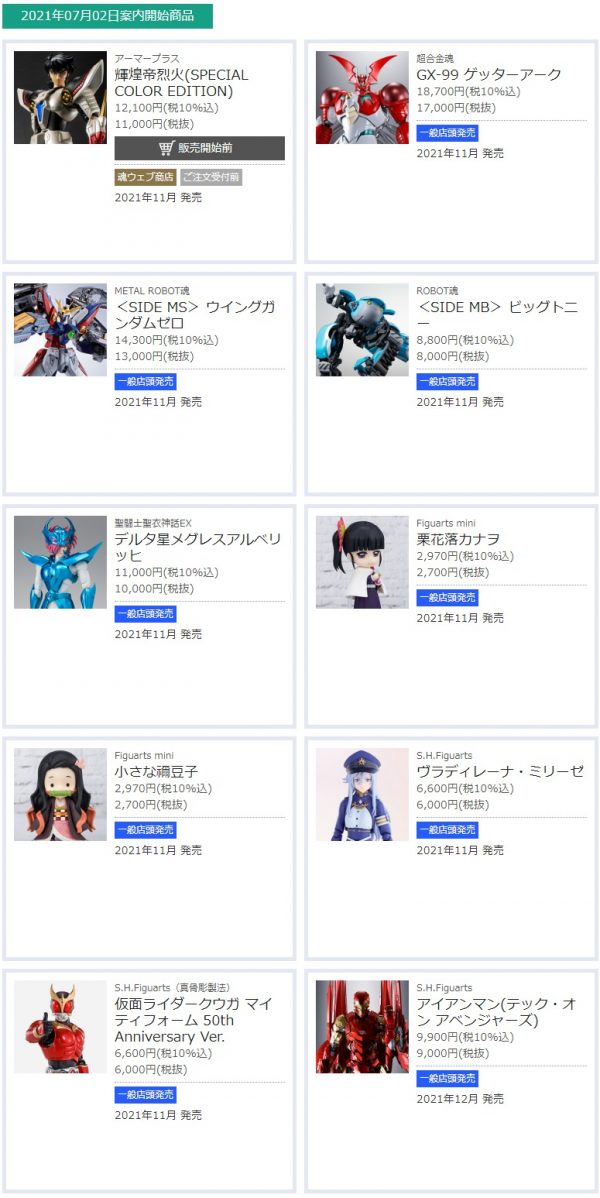
Task: Select the ヴラディレーナ・ミリーゼ figure
Action: pyautogui.click(x=500, y=771)
